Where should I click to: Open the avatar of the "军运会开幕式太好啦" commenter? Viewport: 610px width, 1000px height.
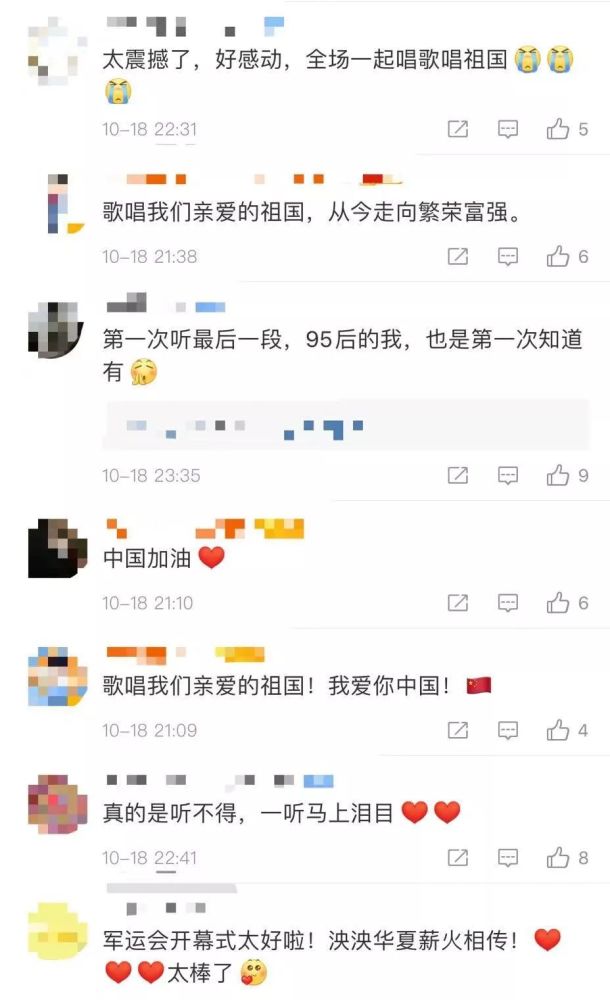(57, 930)
